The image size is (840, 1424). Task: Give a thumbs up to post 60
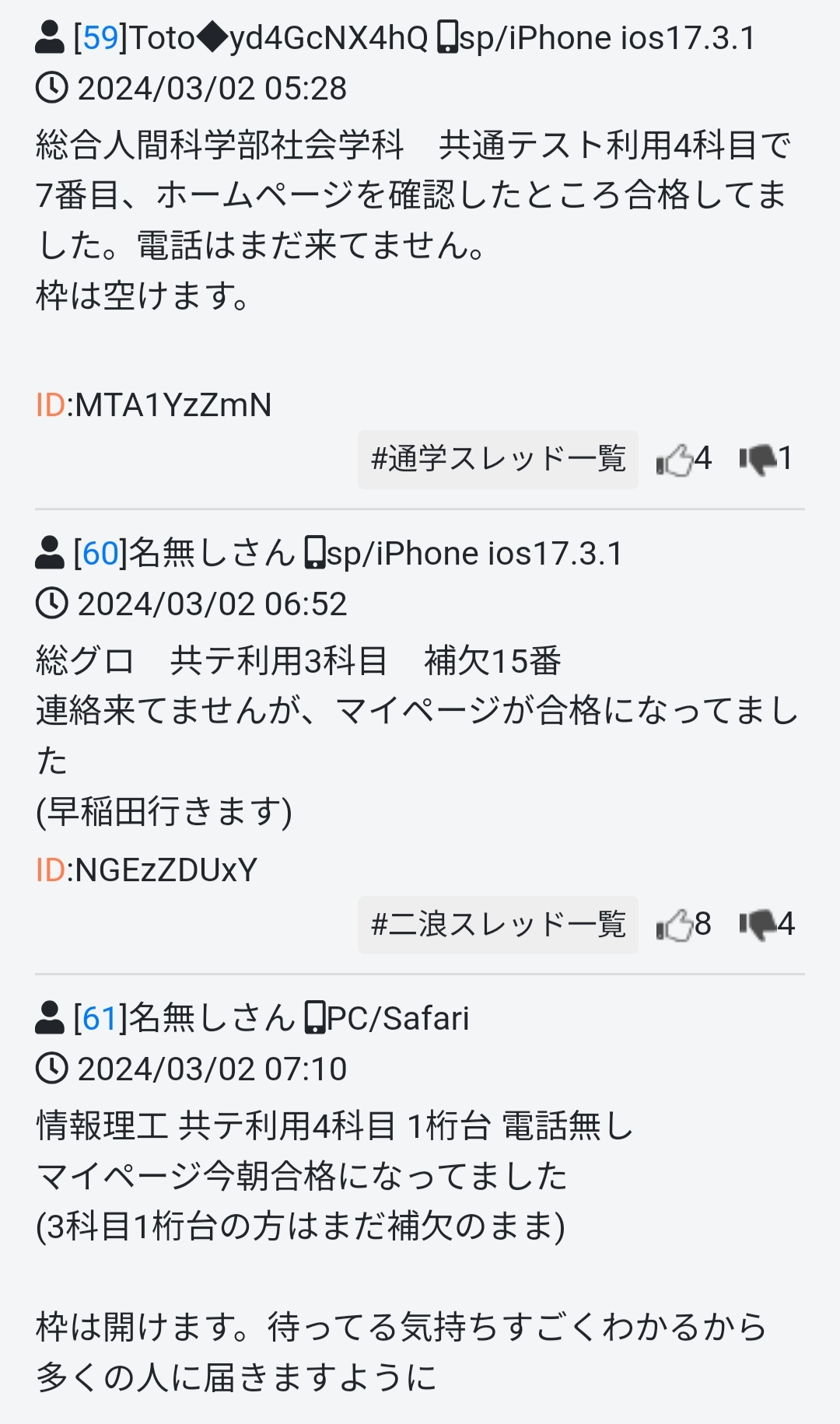pyautogui.click(x=674, y=925)
